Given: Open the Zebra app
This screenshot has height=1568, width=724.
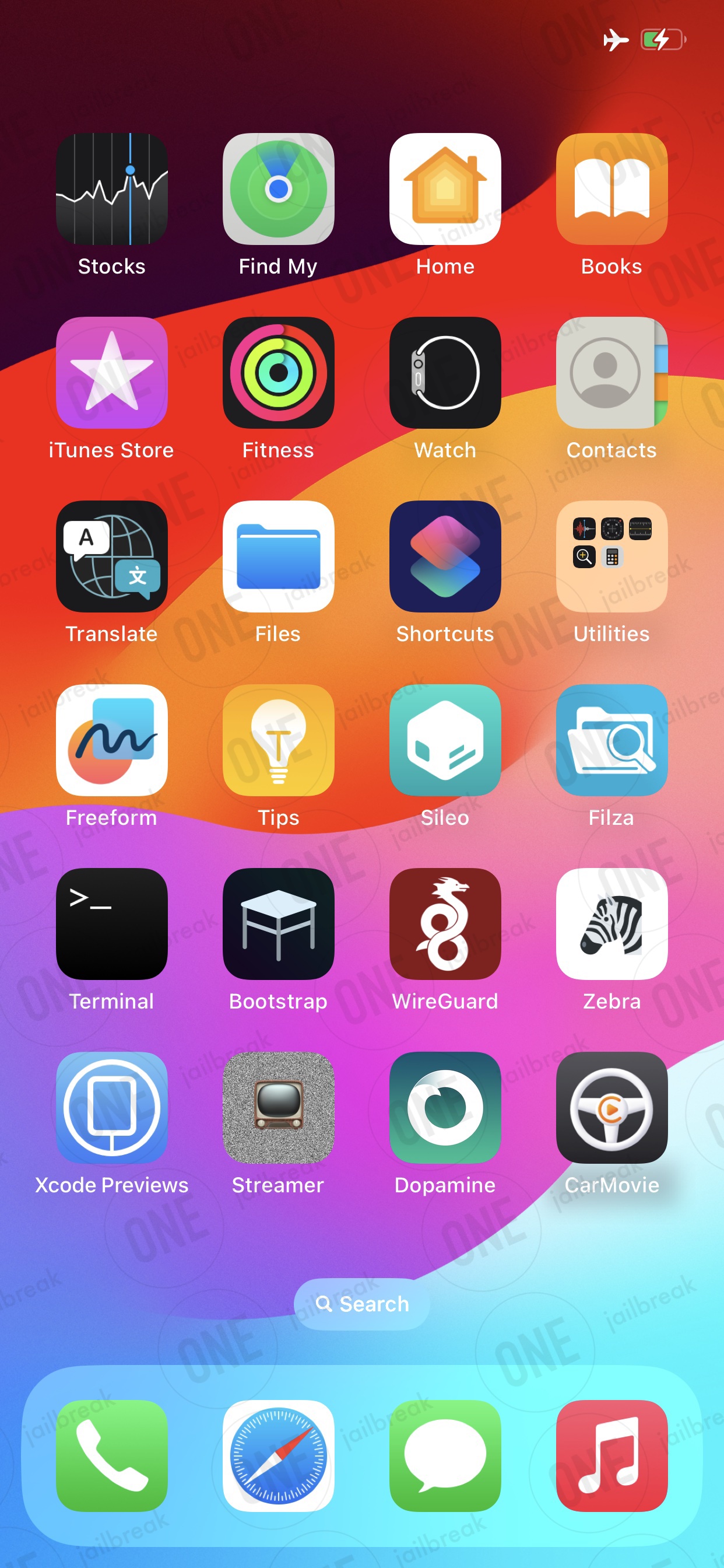Looking at the screenshot, I should coord(611,924).
